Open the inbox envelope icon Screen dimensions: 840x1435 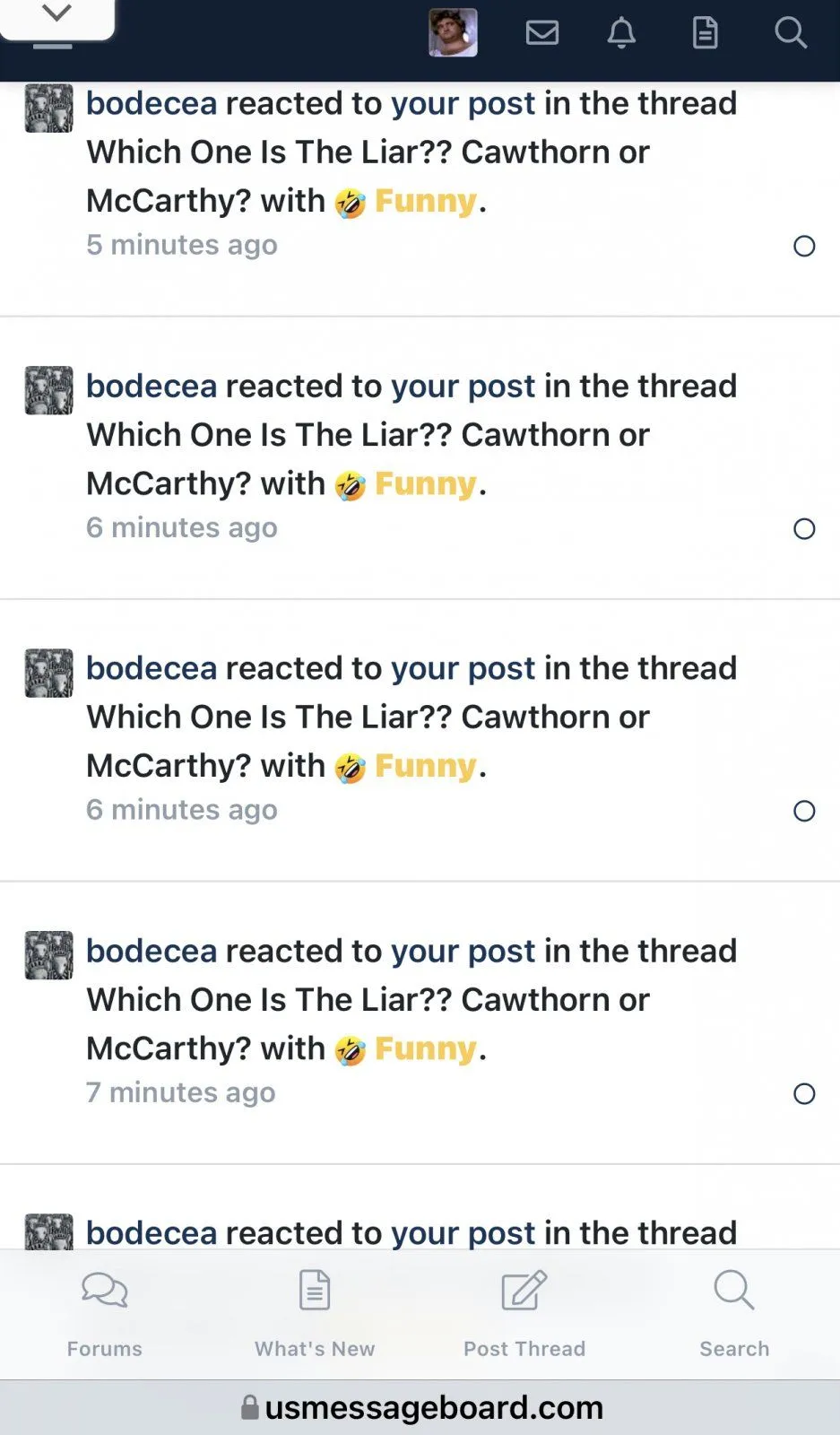pos(541,33)
